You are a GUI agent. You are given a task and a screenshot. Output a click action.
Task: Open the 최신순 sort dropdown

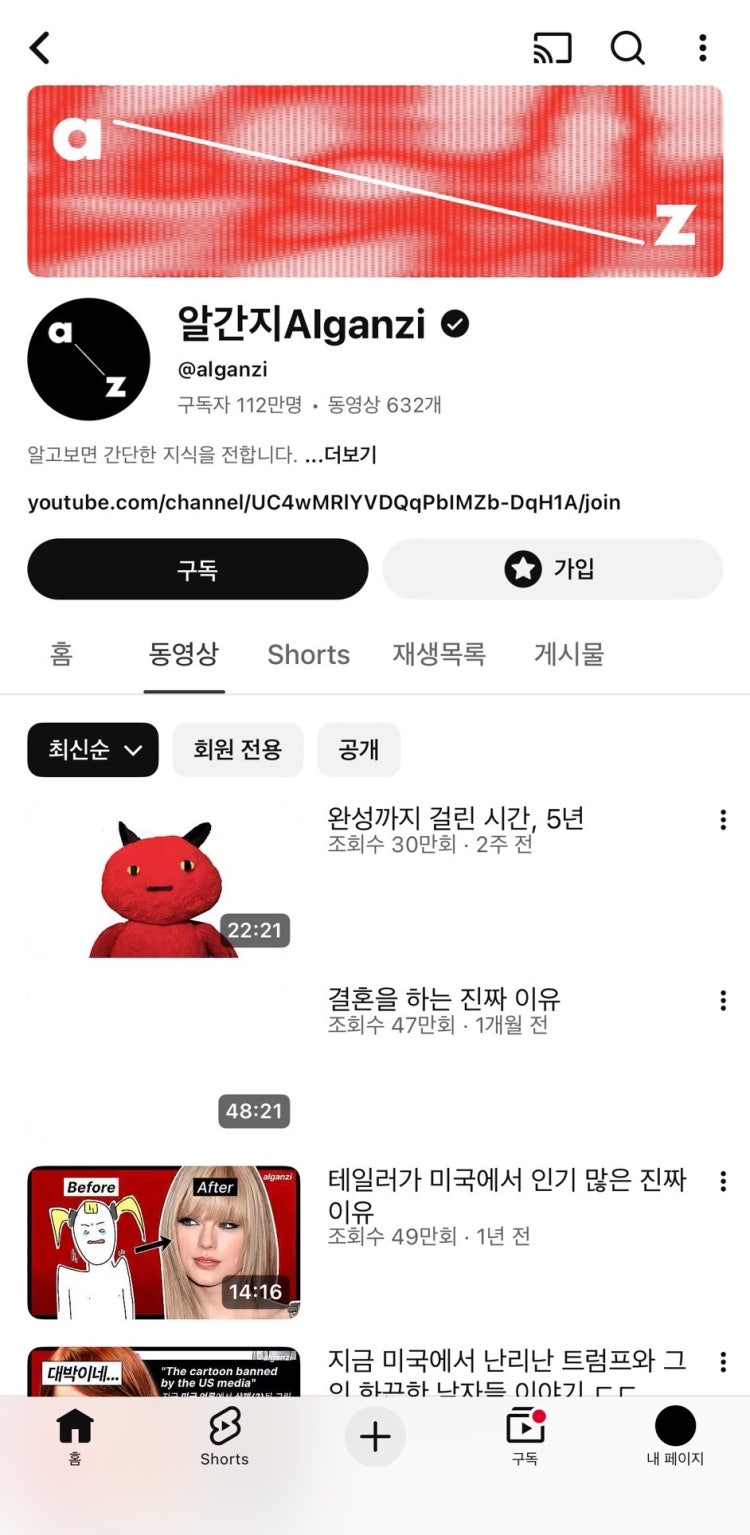point(93,750)
